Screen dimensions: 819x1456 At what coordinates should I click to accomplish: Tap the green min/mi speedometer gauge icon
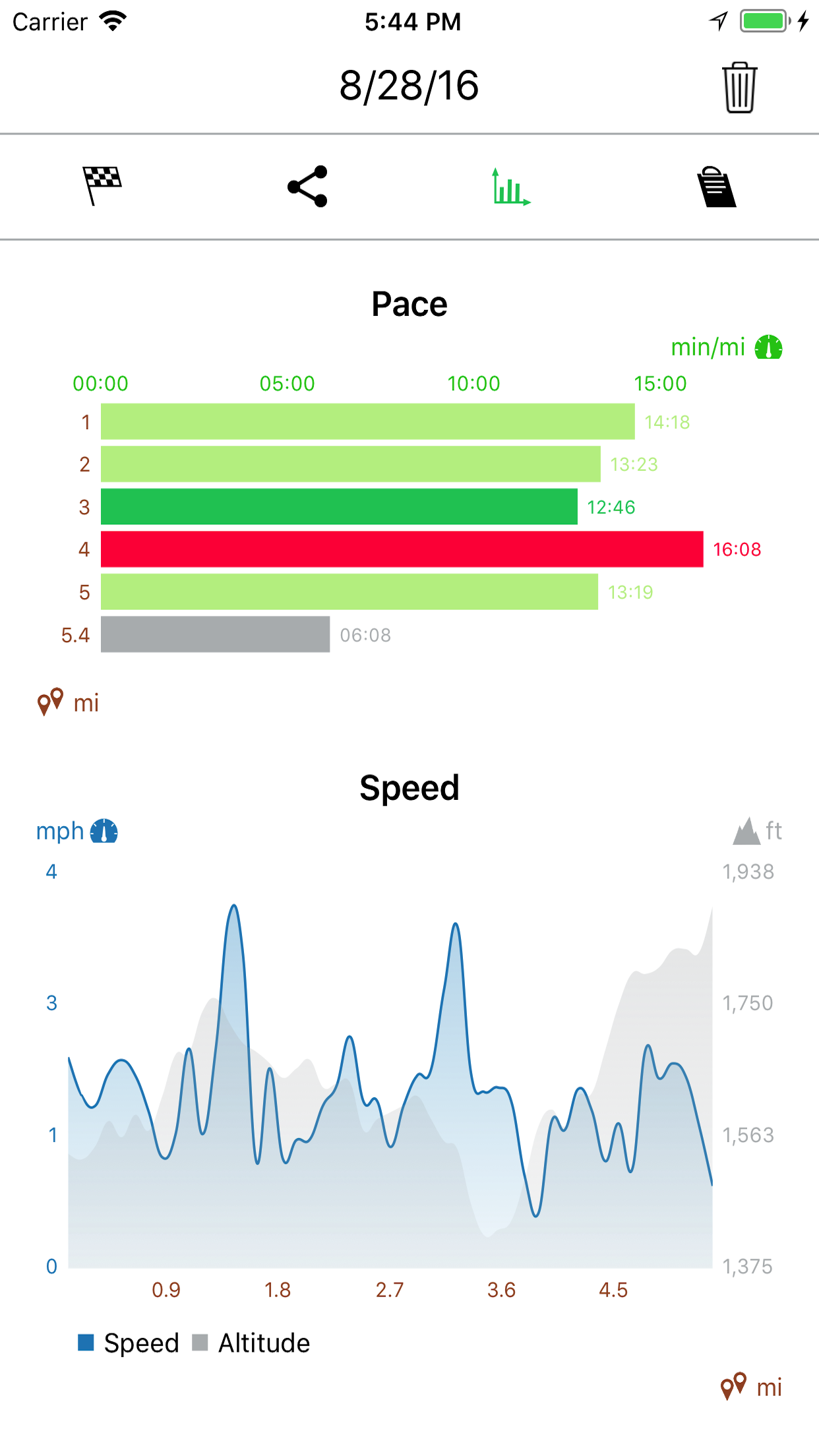coord(767,346)
